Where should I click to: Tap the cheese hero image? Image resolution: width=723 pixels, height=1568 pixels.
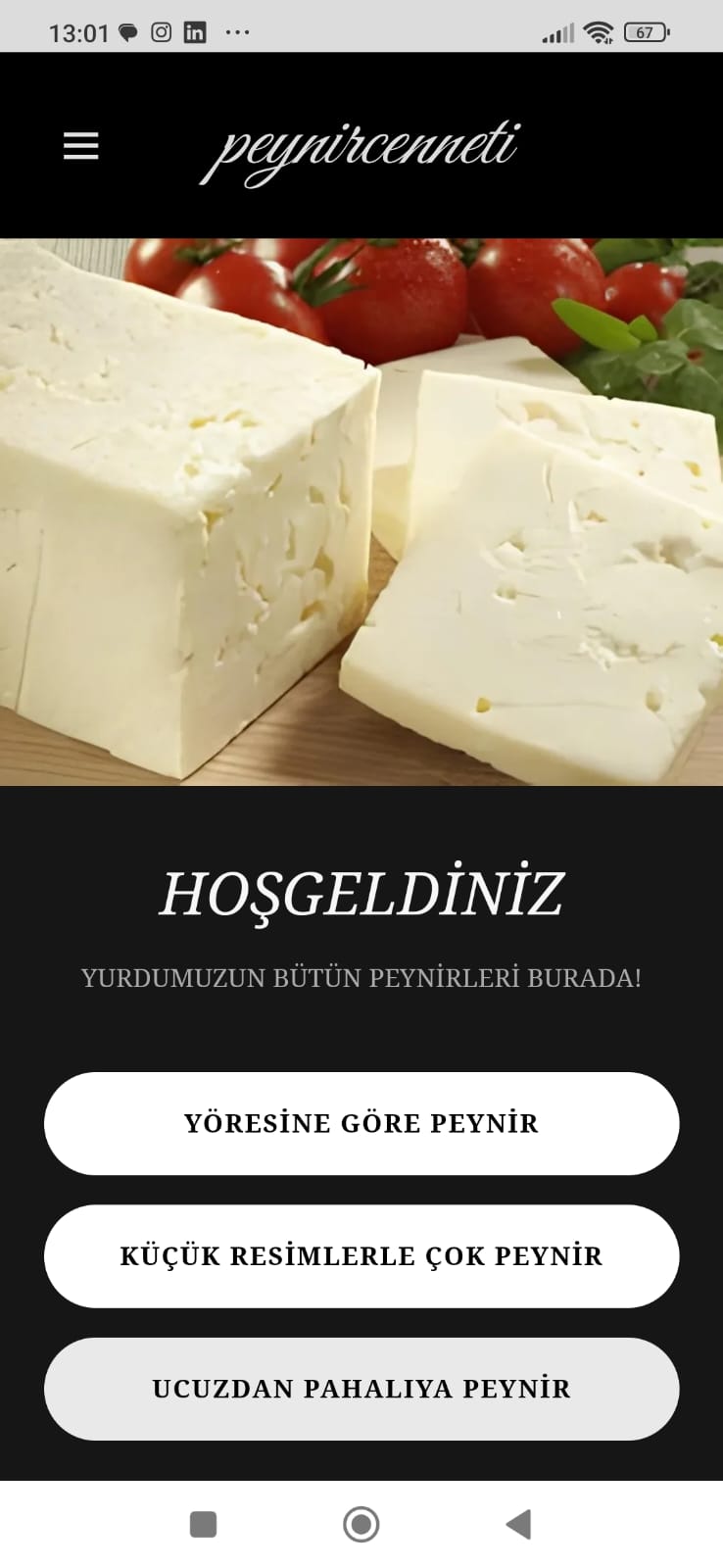(361, 510)
